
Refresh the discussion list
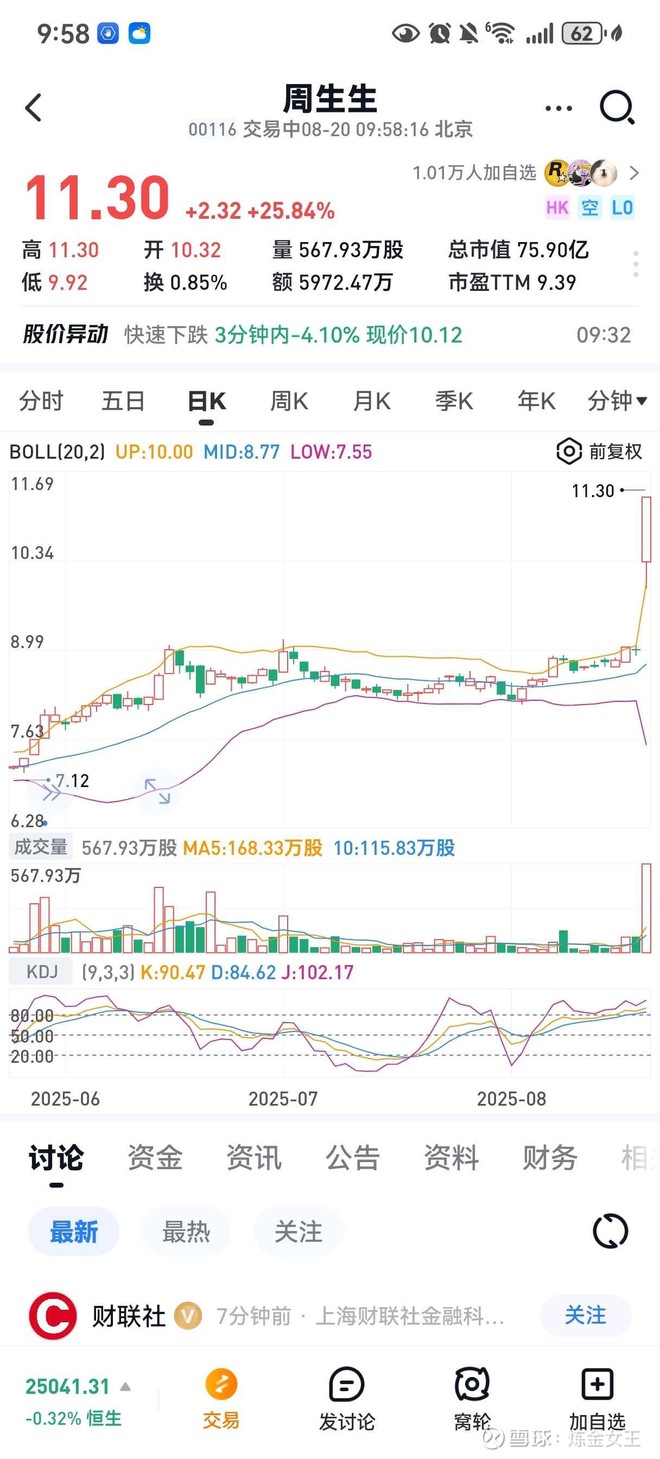(x=610, y=1231)
